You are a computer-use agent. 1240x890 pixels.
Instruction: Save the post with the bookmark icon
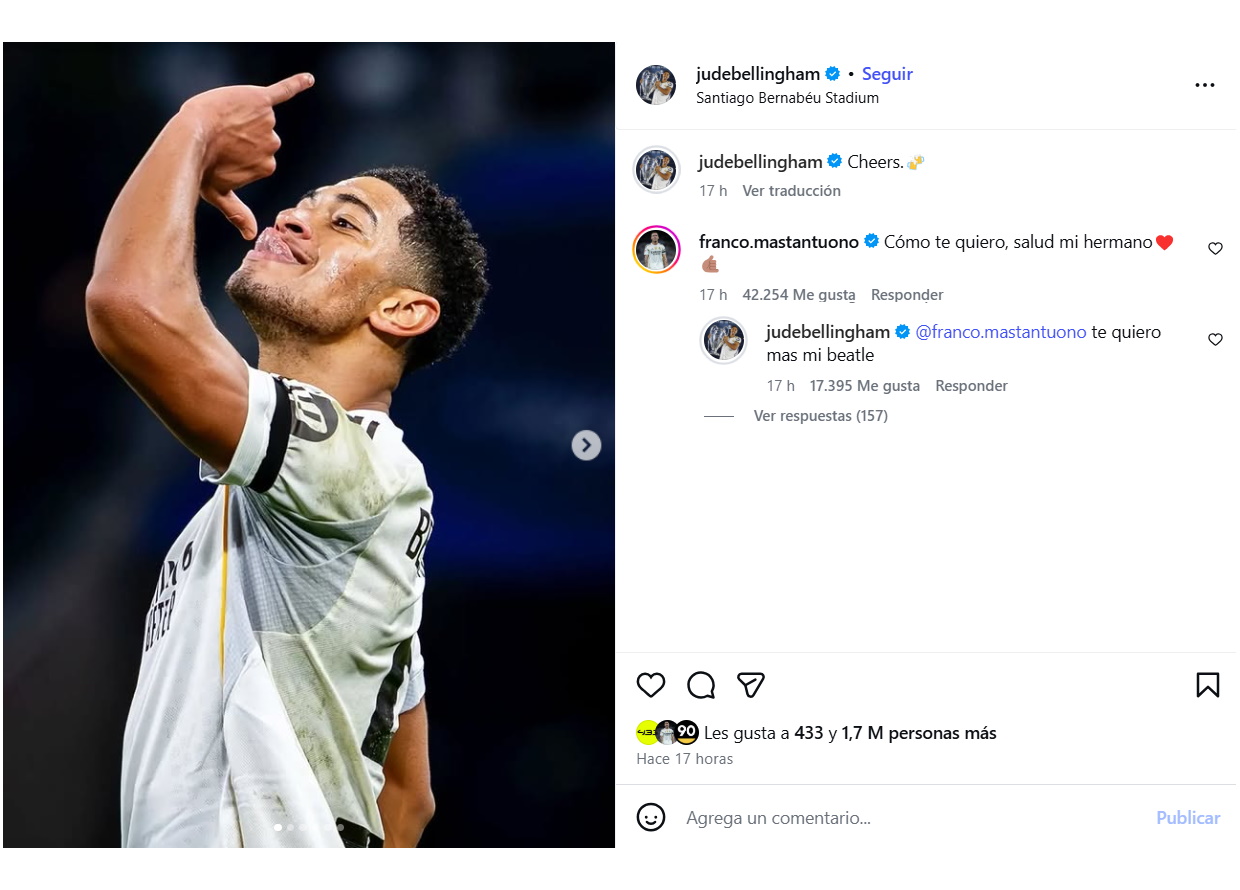1207,685
